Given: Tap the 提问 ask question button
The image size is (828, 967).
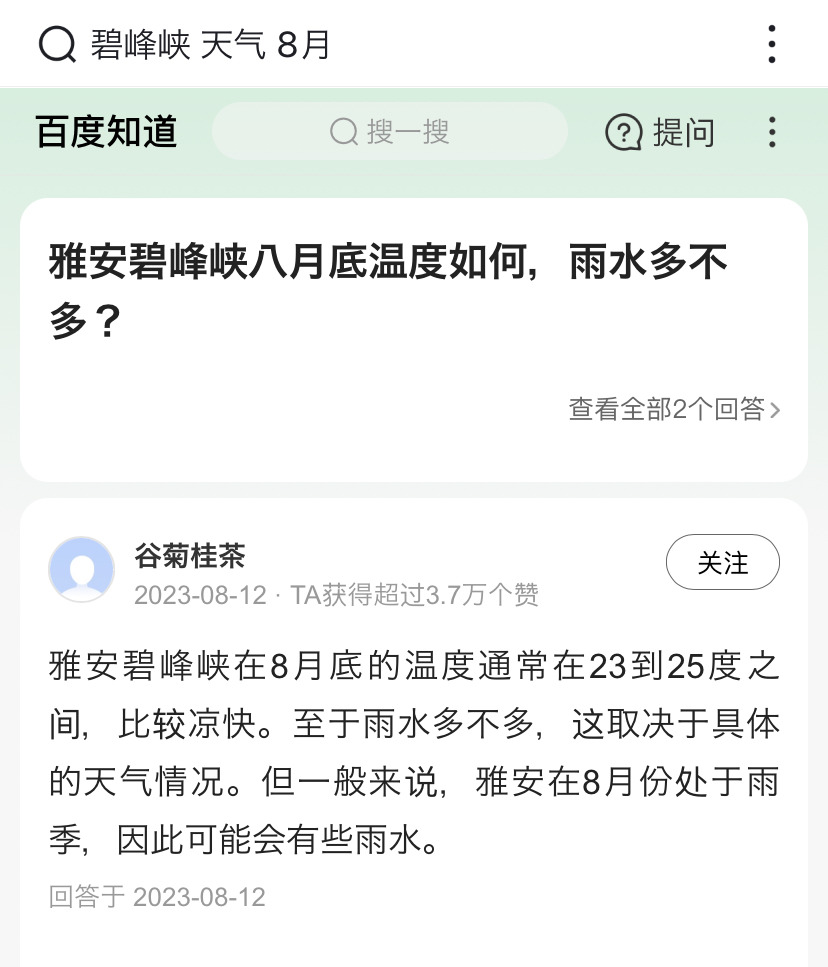Looking at the screenshot, I should tap(661, 132).
